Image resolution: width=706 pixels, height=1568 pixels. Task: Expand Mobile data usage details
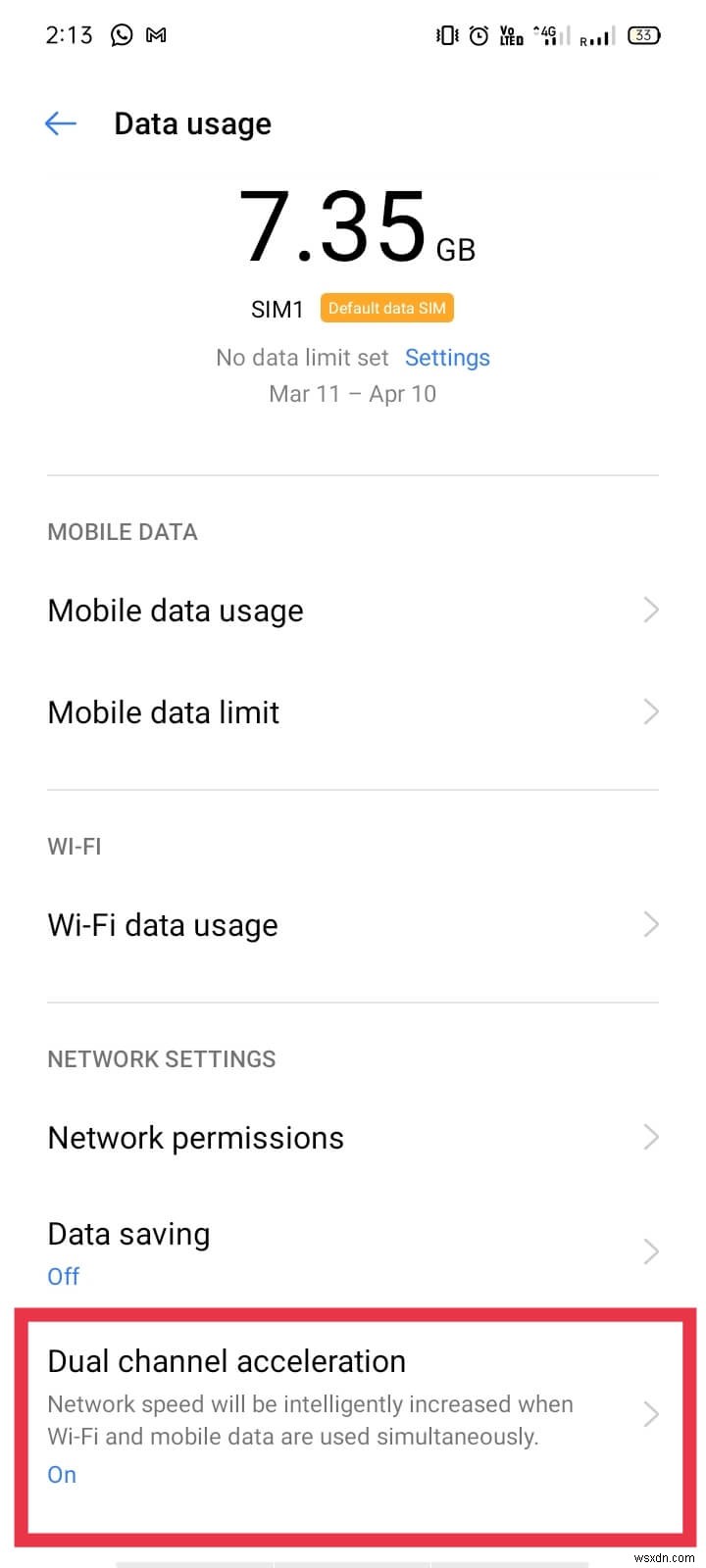click(353, 610)
